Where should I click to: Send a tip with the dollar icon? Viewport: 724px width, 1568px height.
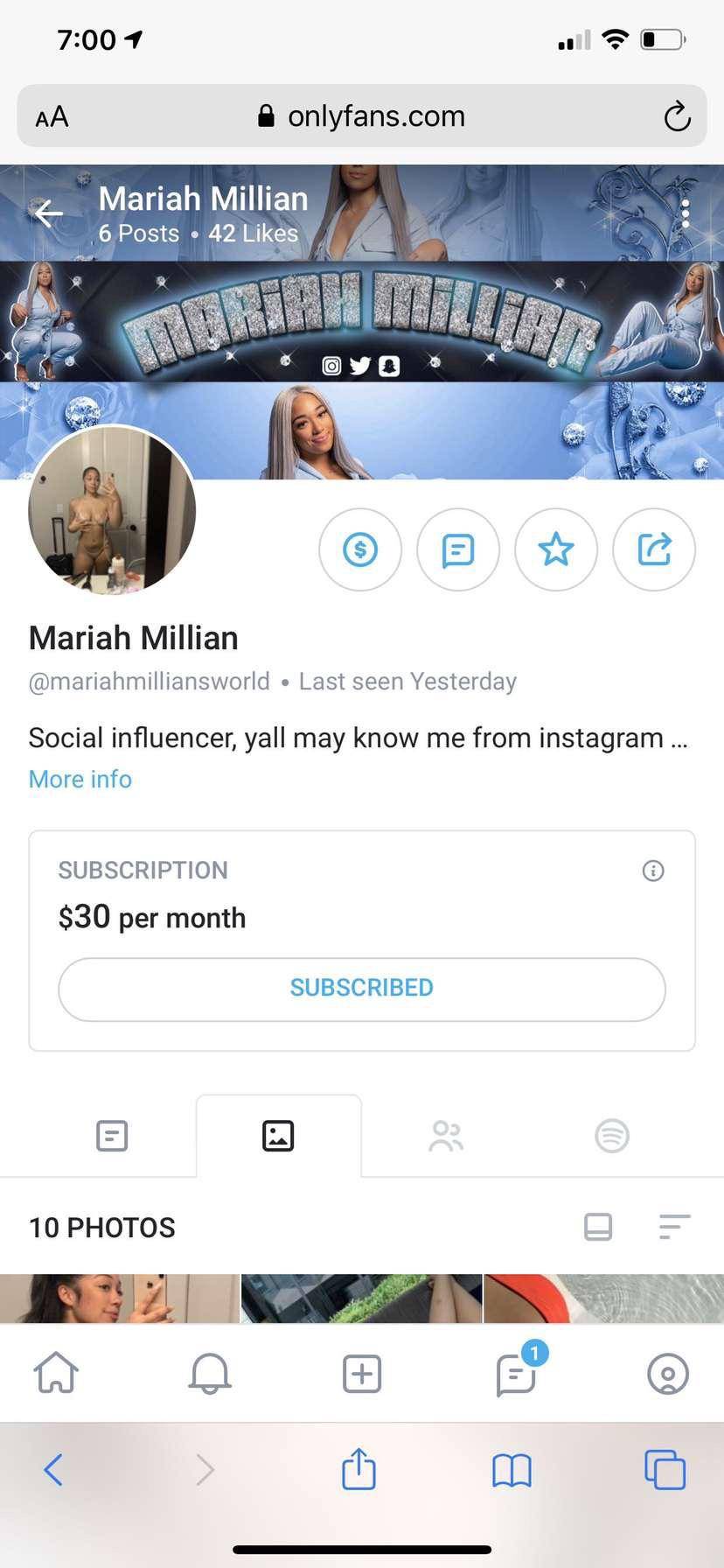(359, 549)
